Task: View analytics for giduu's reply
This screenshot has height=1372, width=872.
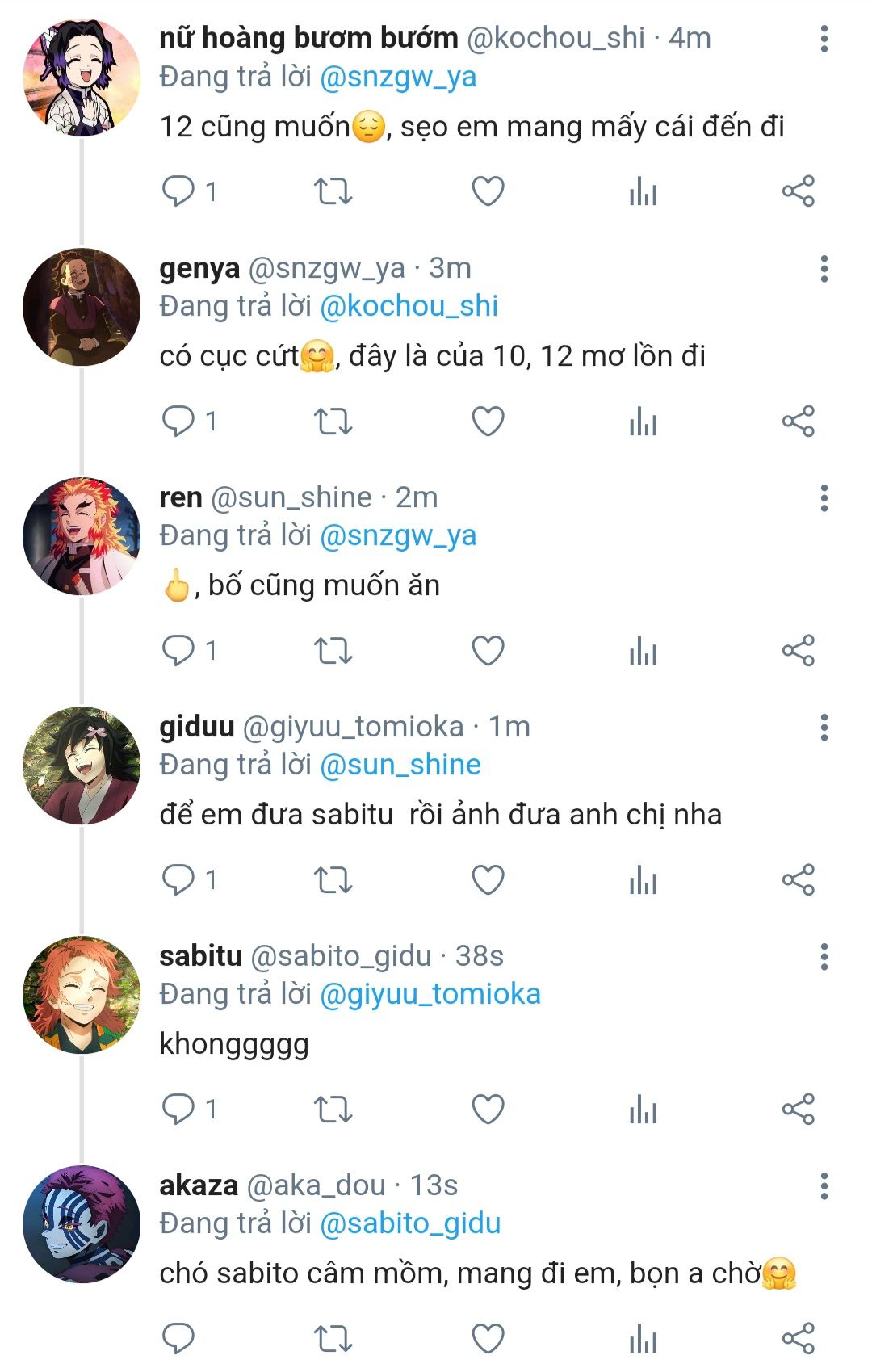Action: [643, 879]
